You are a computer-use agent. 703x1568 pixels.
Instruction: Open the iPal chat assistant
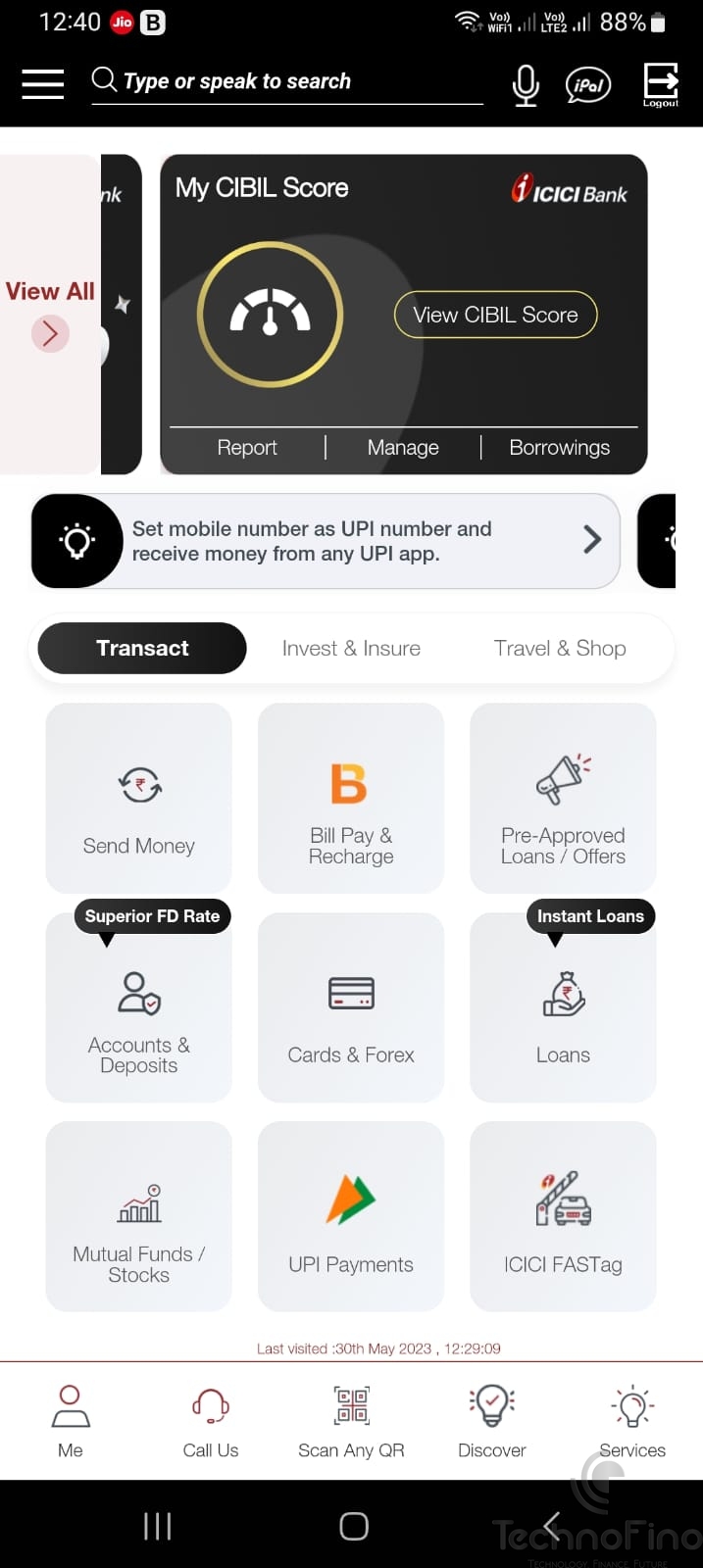coord(588,85)
